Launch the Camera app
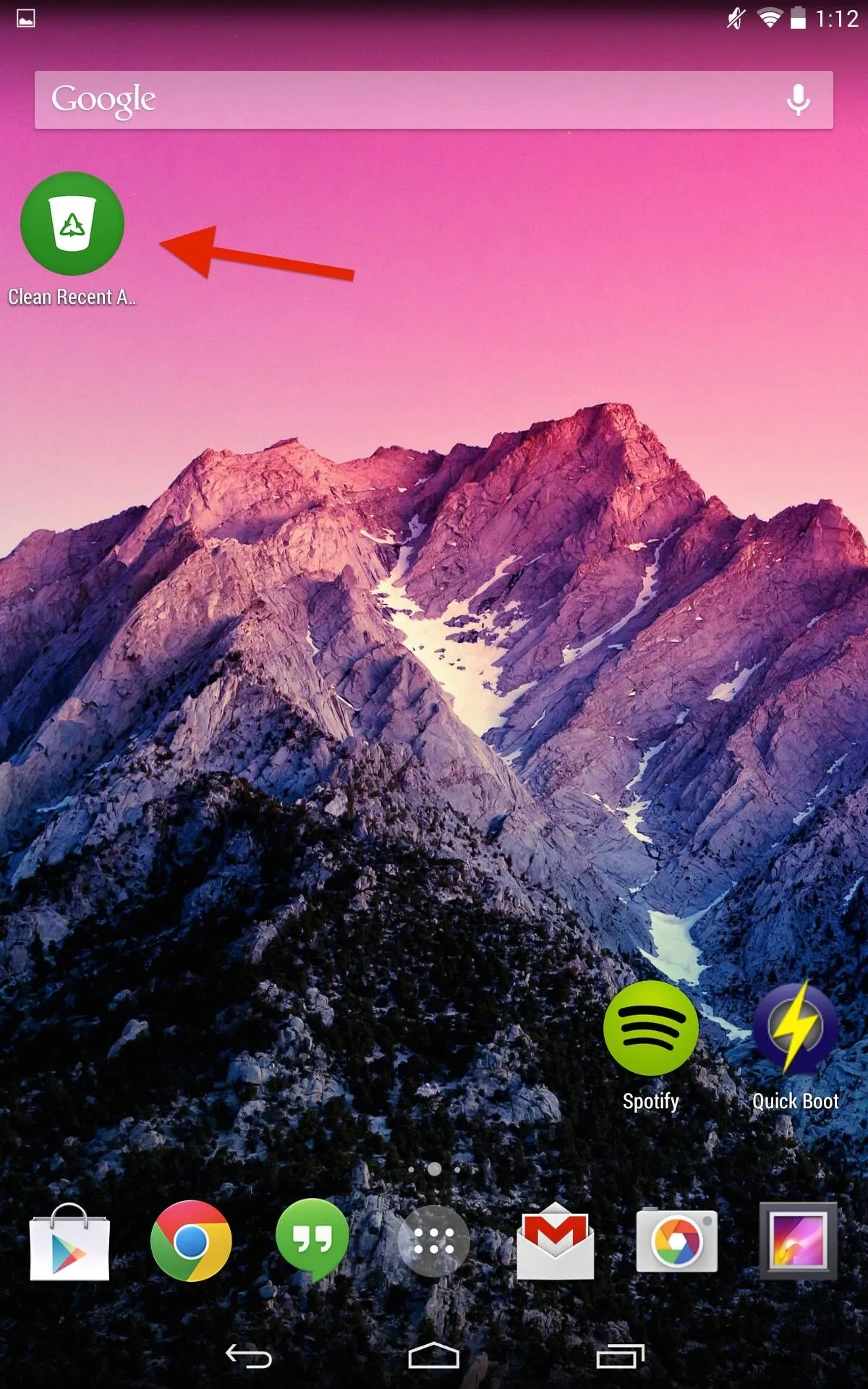Image resolution: width=868 pixels, height=1389 pixels. tap(677, 1241)
